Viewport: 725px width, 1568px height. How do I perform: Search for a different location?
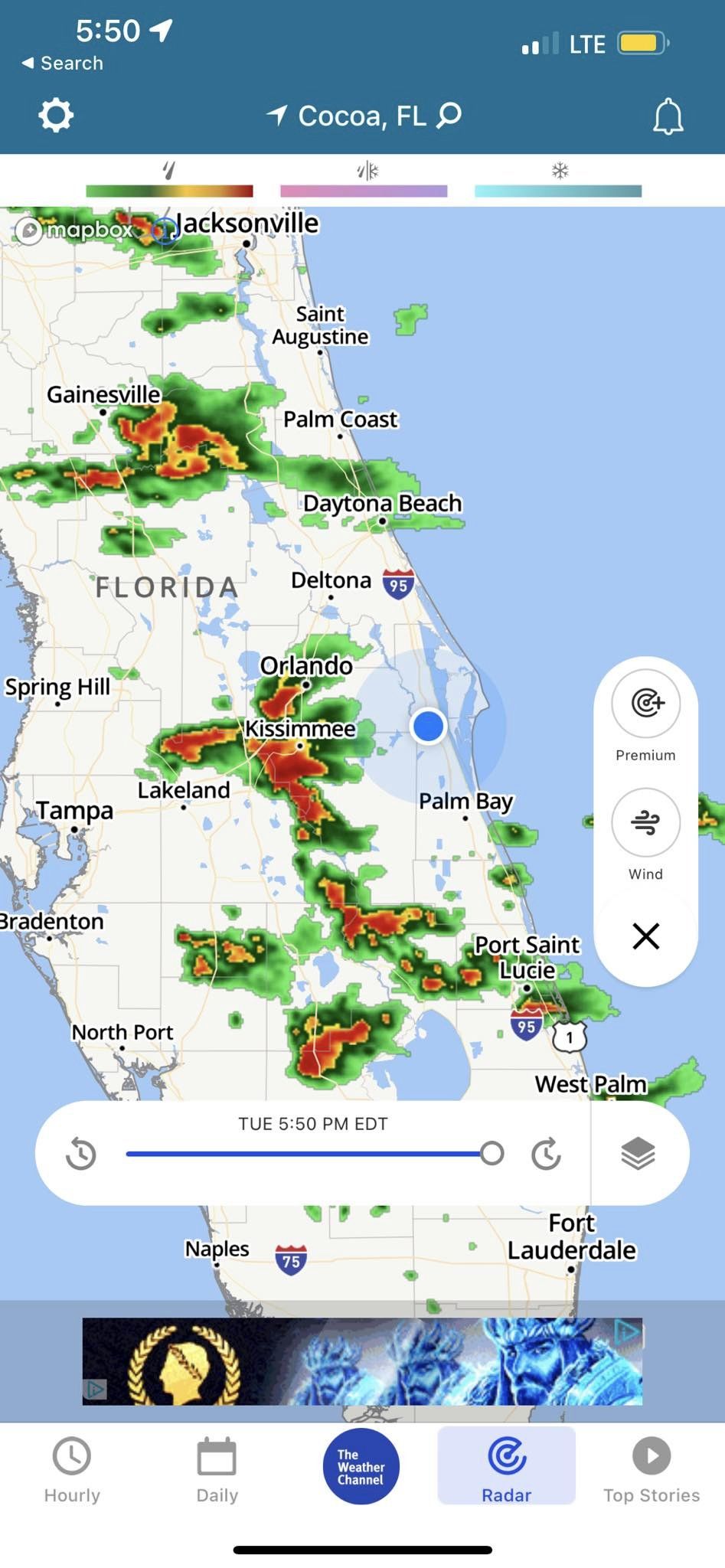click(x=449, y=116)
